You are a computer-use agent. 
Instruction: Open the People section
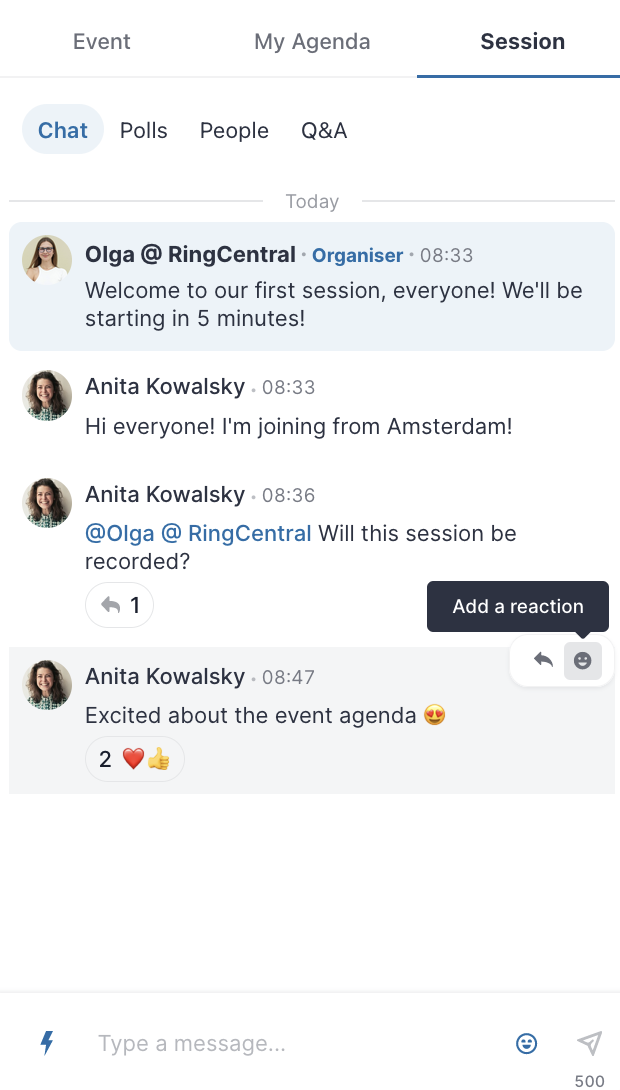[234, 130]
